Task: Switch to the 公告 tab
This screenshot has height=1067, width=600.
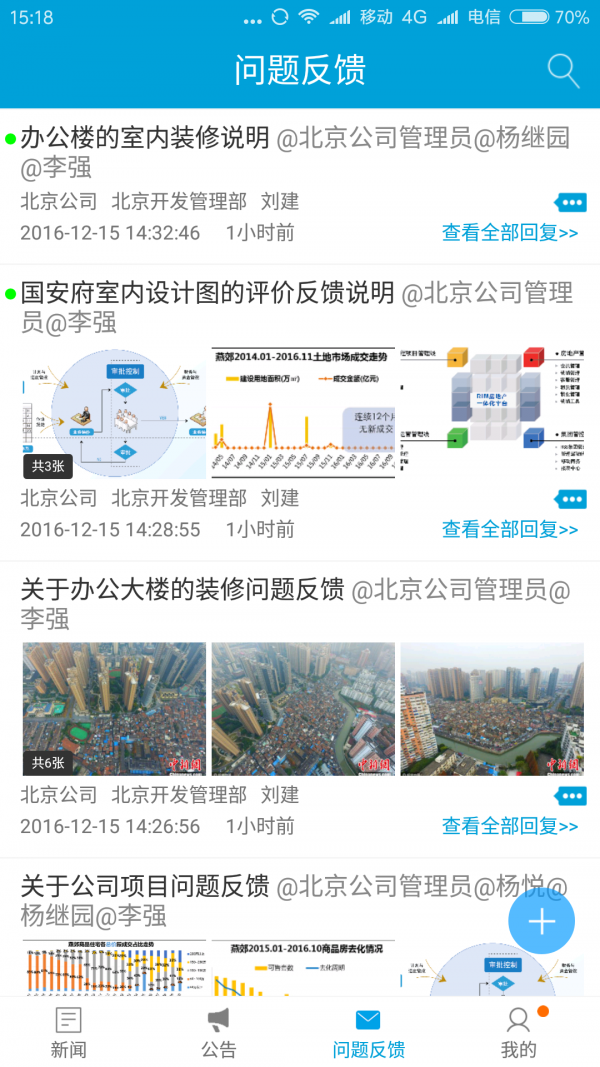Action: point(218,1032)
